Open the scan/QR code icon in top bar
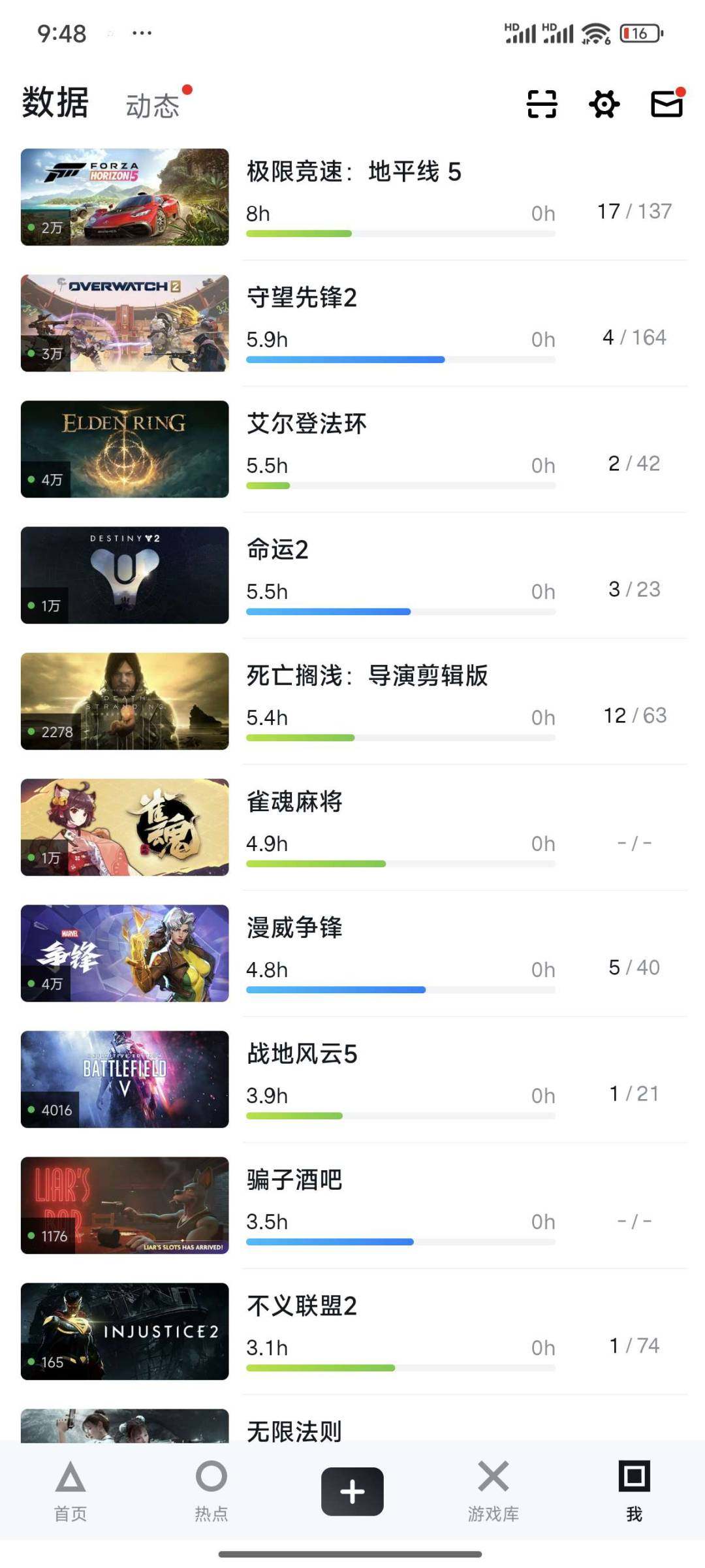 [542, 104]
